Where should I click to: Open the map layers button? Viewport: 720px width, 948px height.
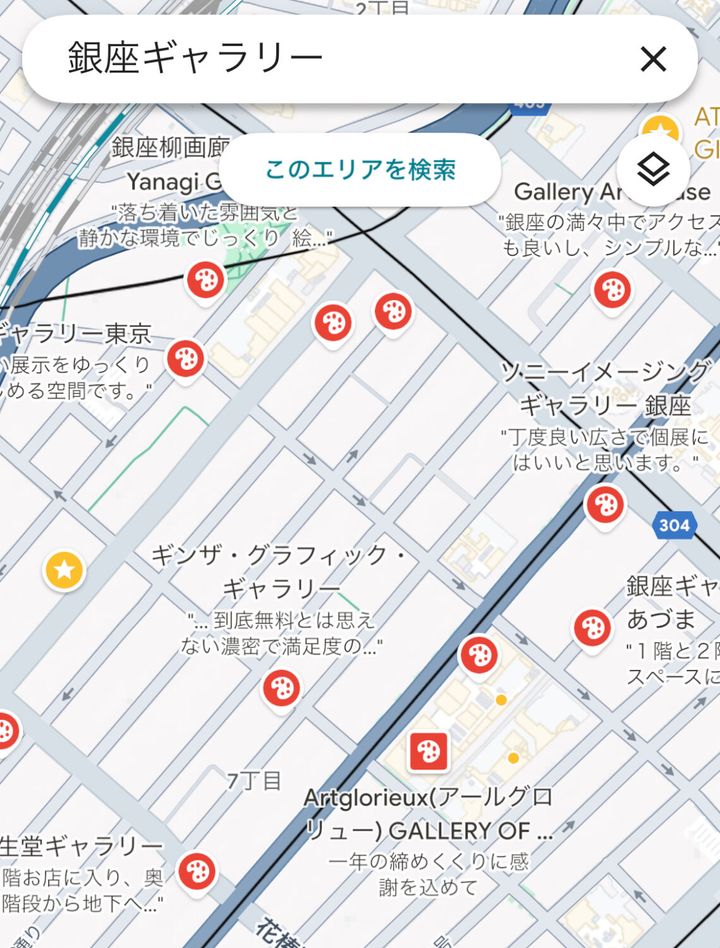[x=653, y=170]
